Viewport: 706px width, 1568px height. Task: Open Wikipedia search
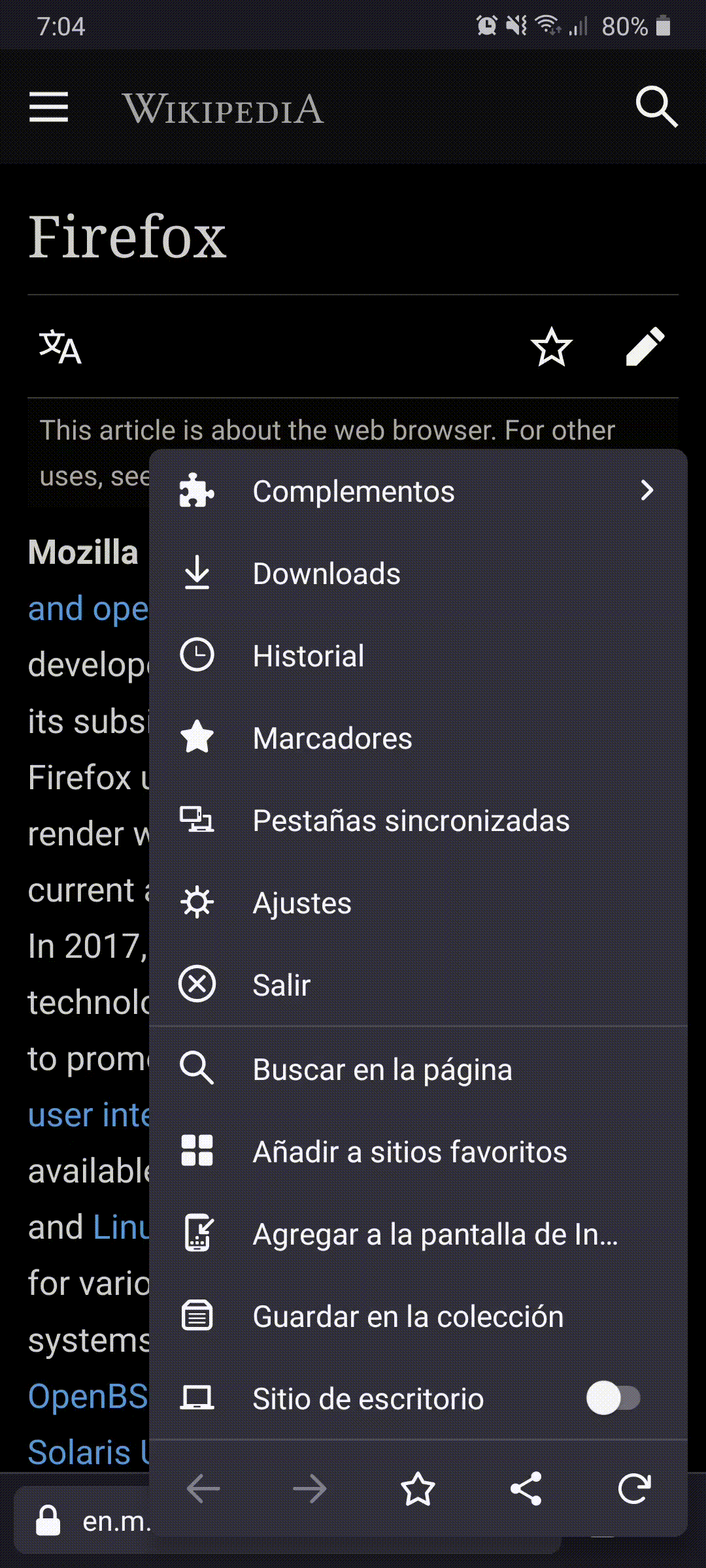pyautogui.click(x=656, y=106)
